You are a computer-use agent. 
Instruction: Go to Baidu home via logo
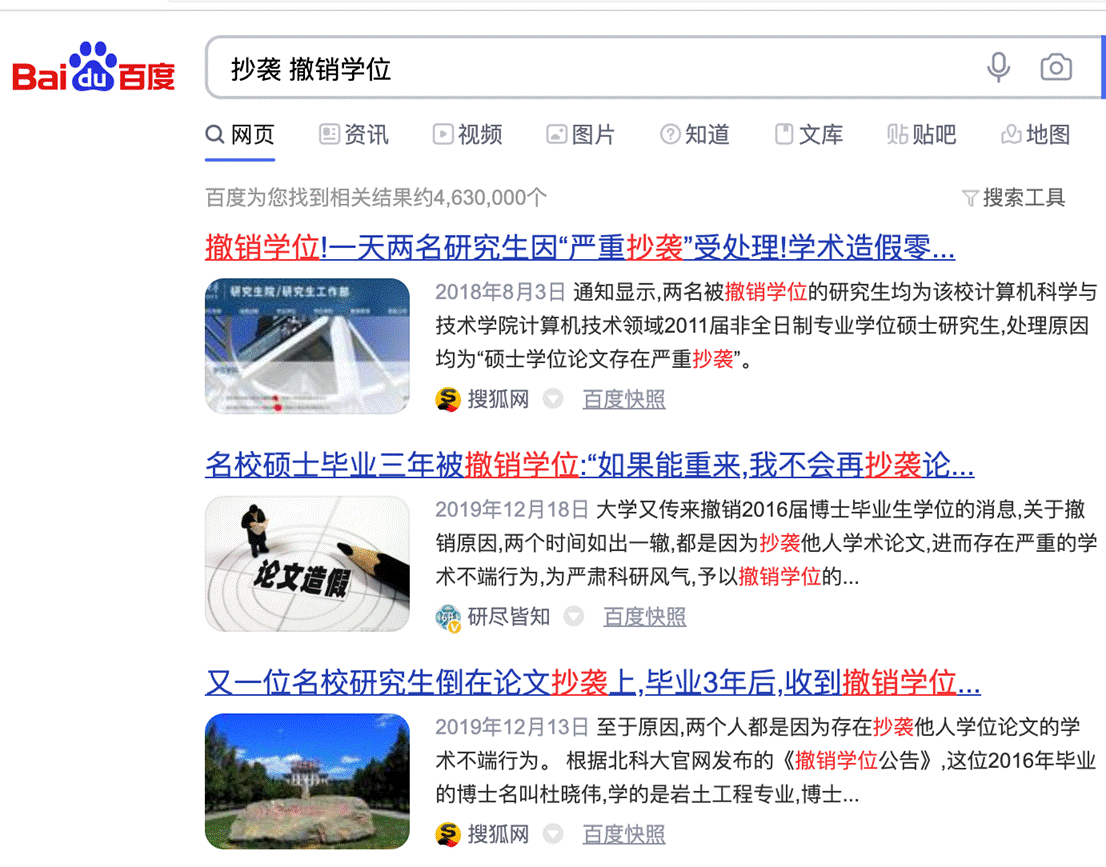tap(93, 68)
